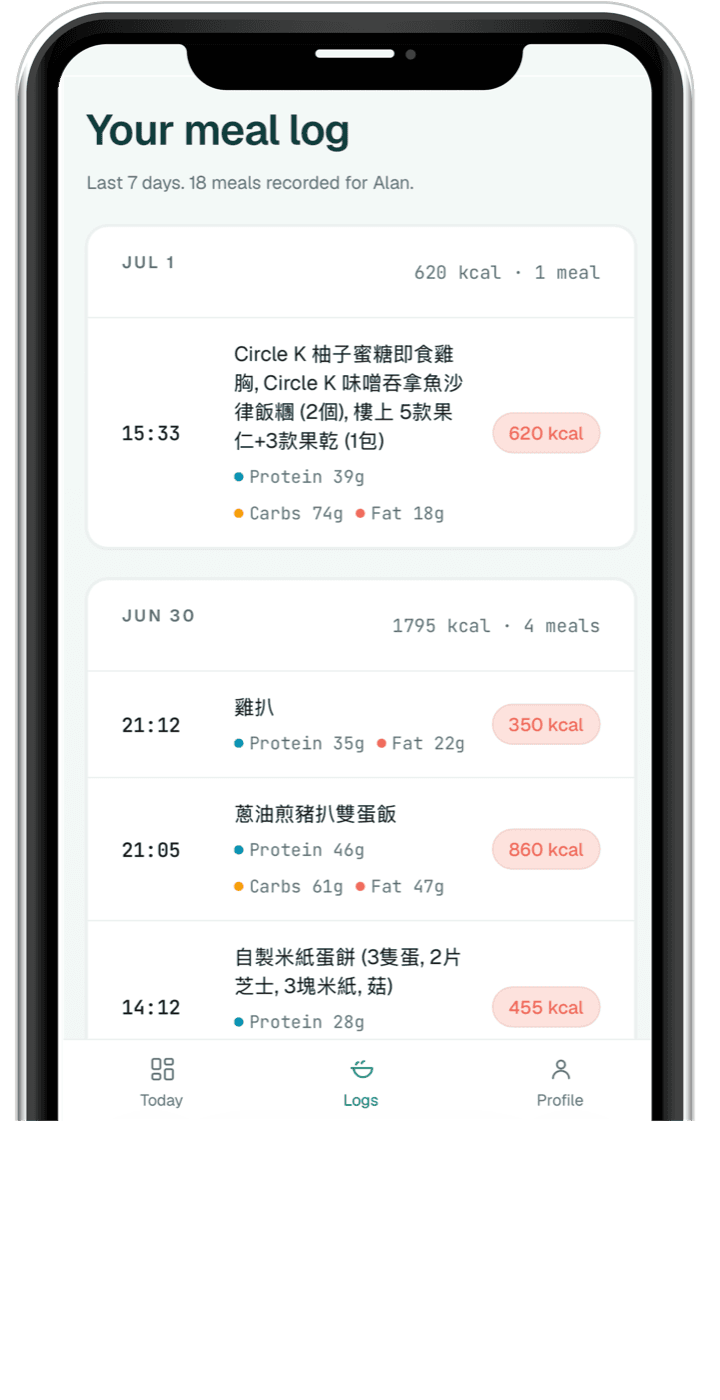Viewport: 720px width, 1400px height.
Task: View the 葱油煎豬扒雙蛋飯 meal entry
Action: coord(361,849)
